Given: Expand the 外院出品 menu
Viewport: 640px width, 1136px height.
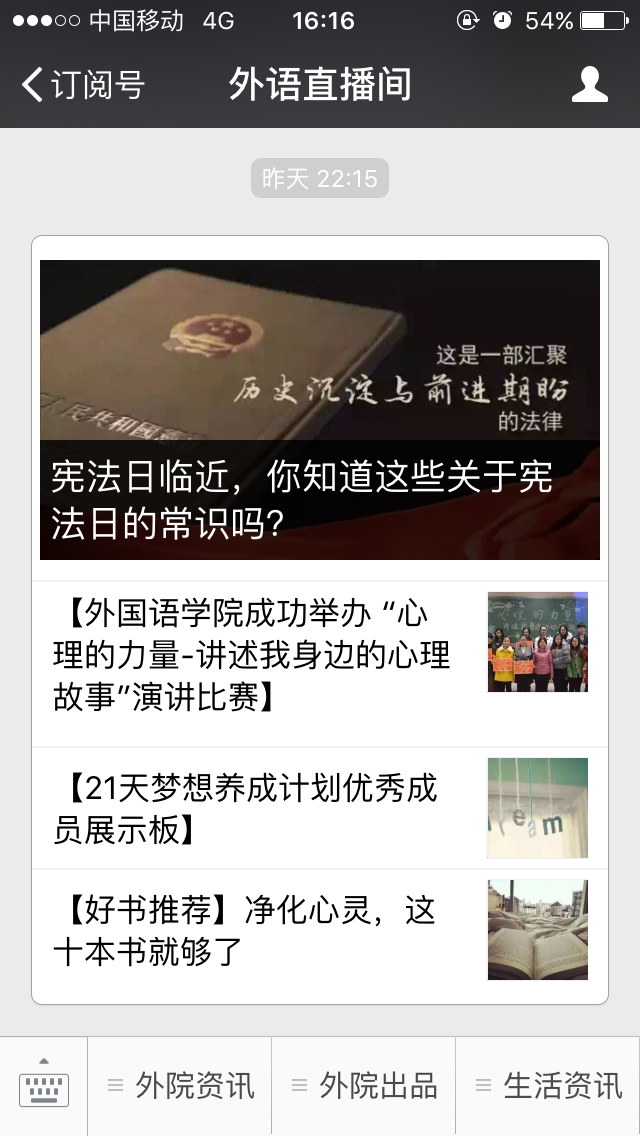Looking at the screenshot, I should [x=364, y=1086].
